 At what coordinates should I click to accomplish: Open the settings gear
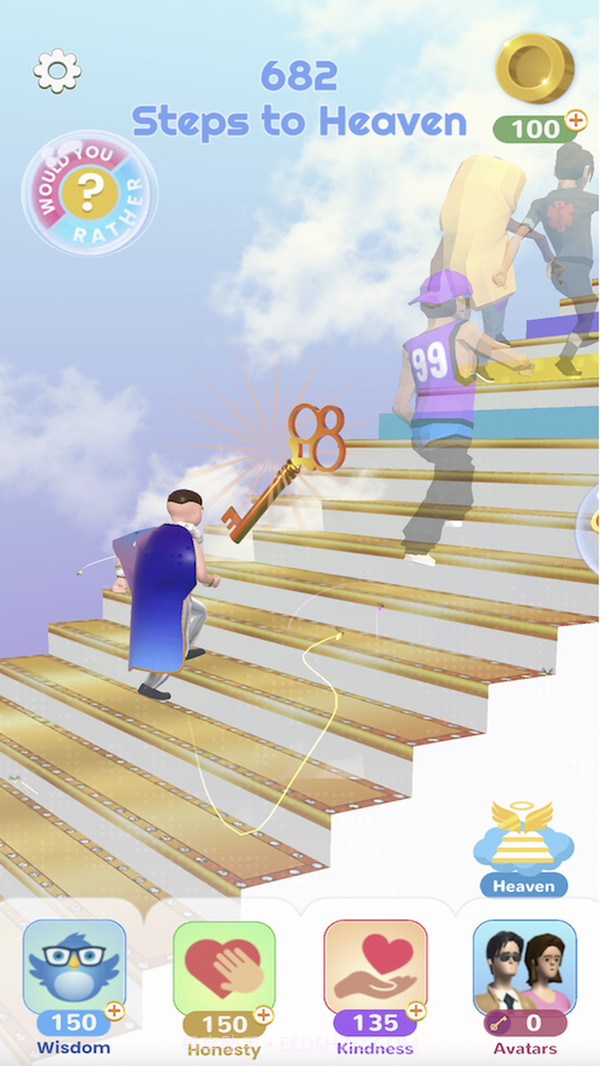pyautogui.click(x=57, y=71)
